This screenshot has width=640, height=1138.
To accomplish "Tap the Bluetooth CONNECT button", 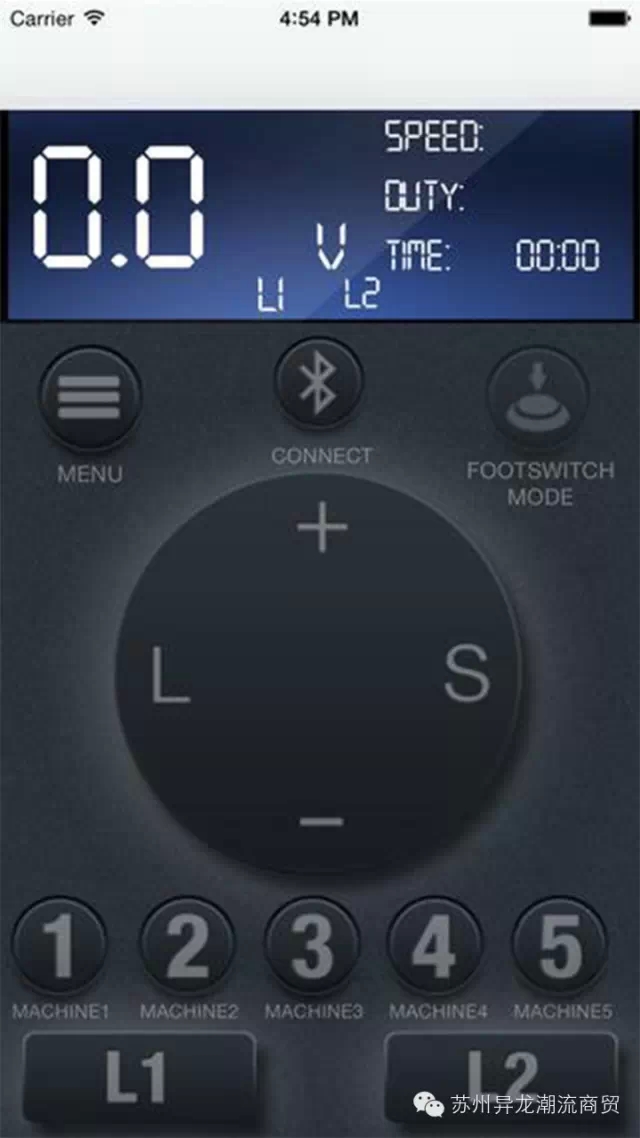I will pos(319,385).
